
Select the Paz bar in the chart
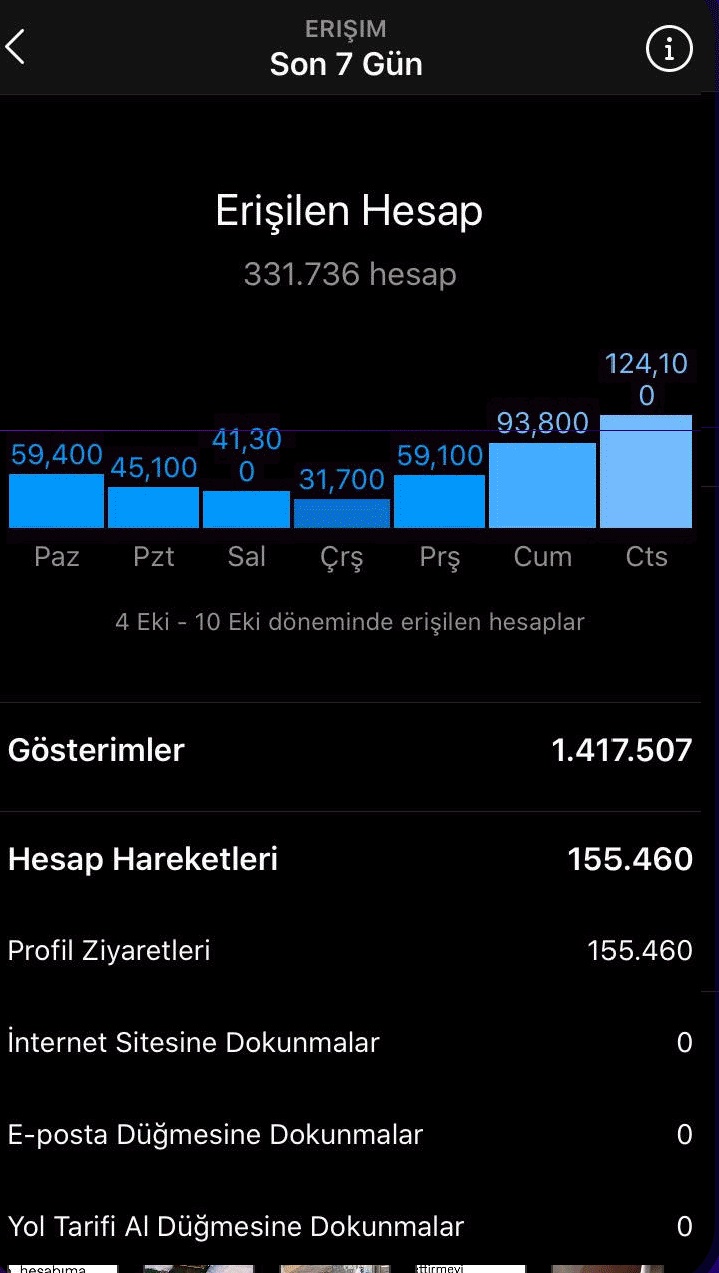point(56,501)
